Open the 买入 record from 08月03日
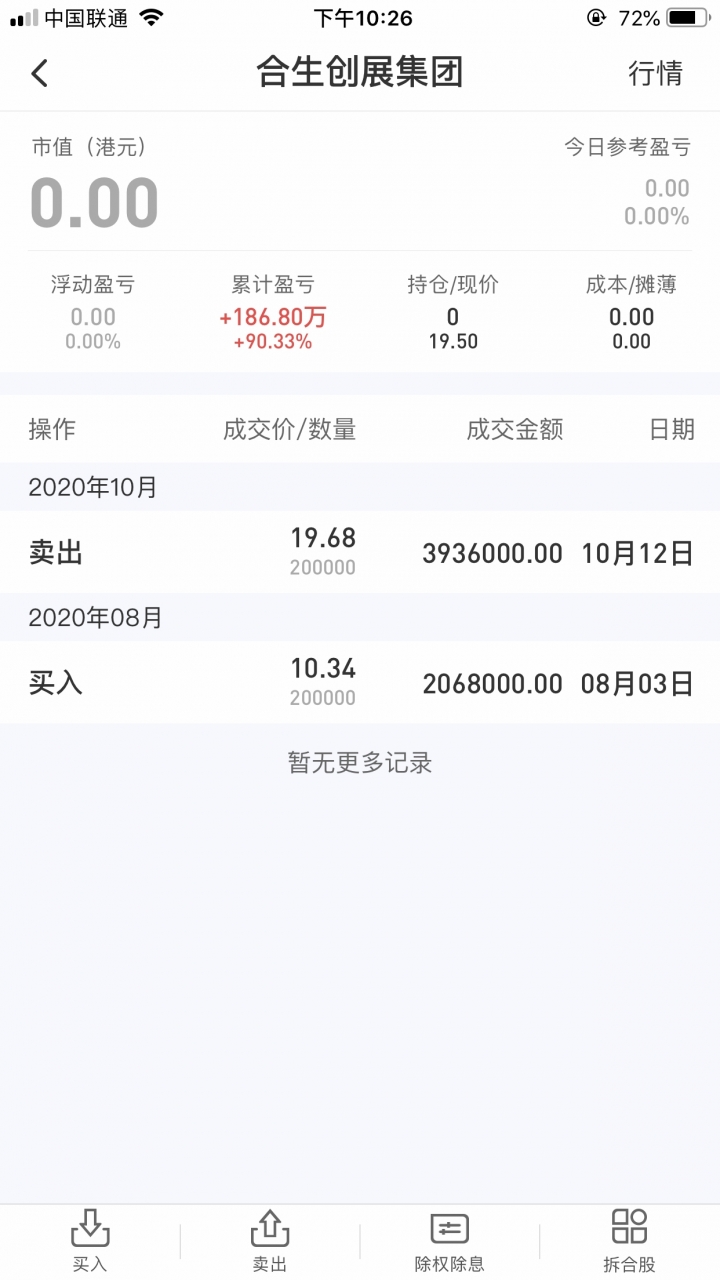The width and height of the screenshot is (720, 1280). tap(360, 682)
